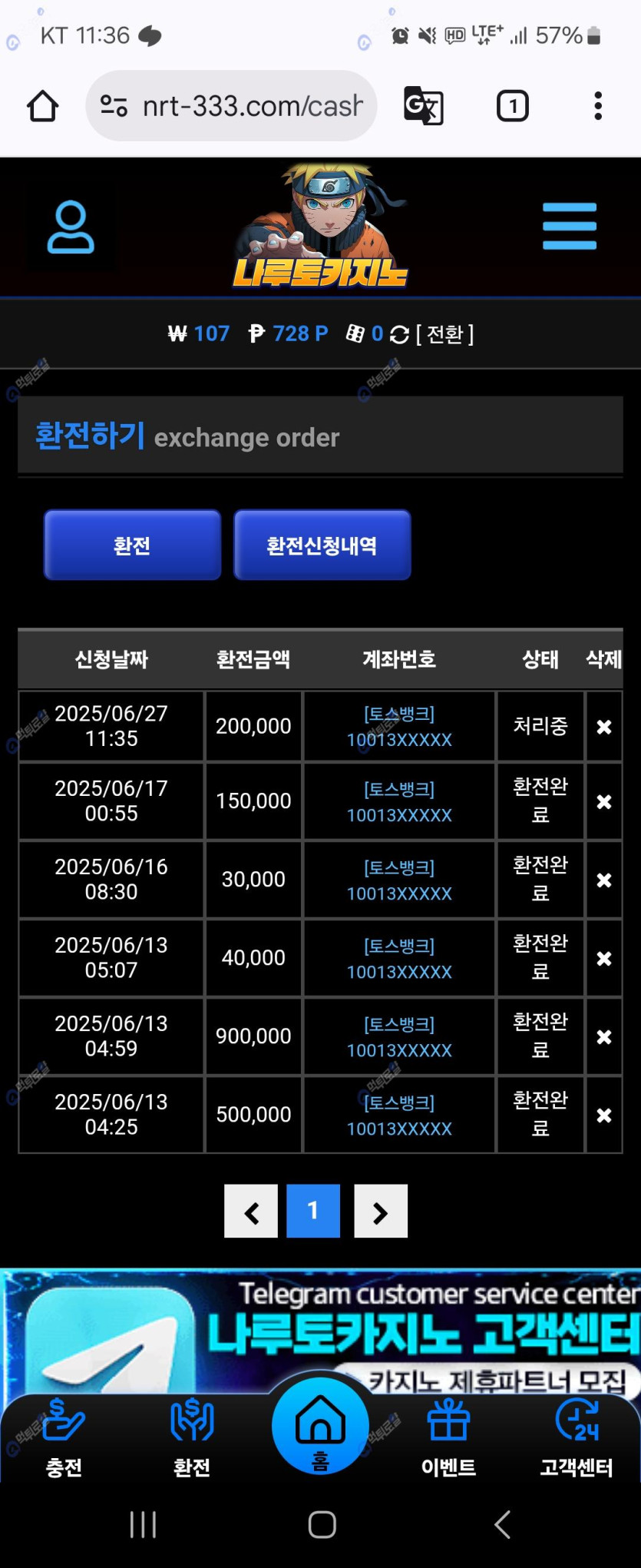Delete the 150,000 exchange record

coord(604,802)
